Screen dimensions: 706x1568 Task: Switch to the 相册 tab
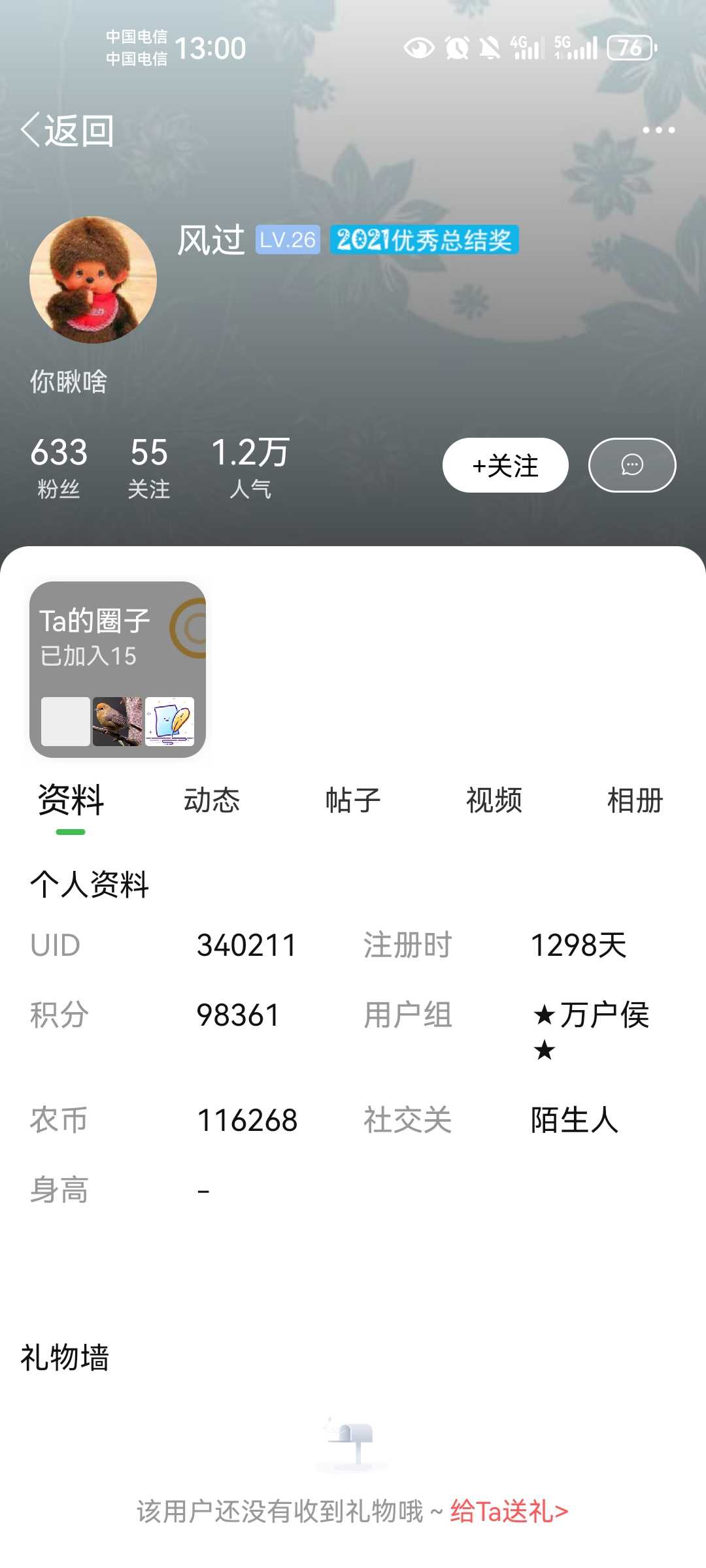point(635,800)
